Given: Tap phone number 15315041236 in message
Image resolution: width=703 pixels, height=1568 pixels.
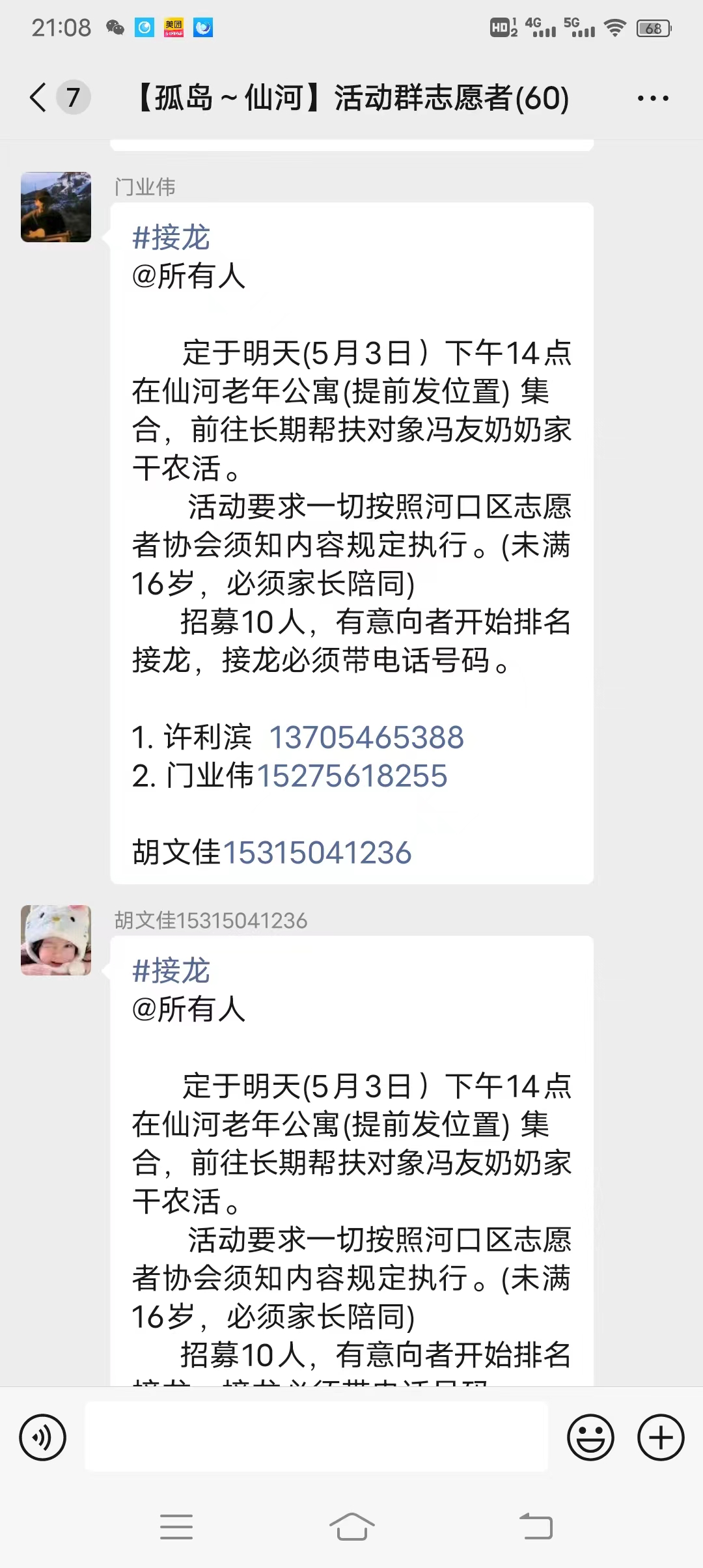Looking at the screenshot, I should click(317, 853).
